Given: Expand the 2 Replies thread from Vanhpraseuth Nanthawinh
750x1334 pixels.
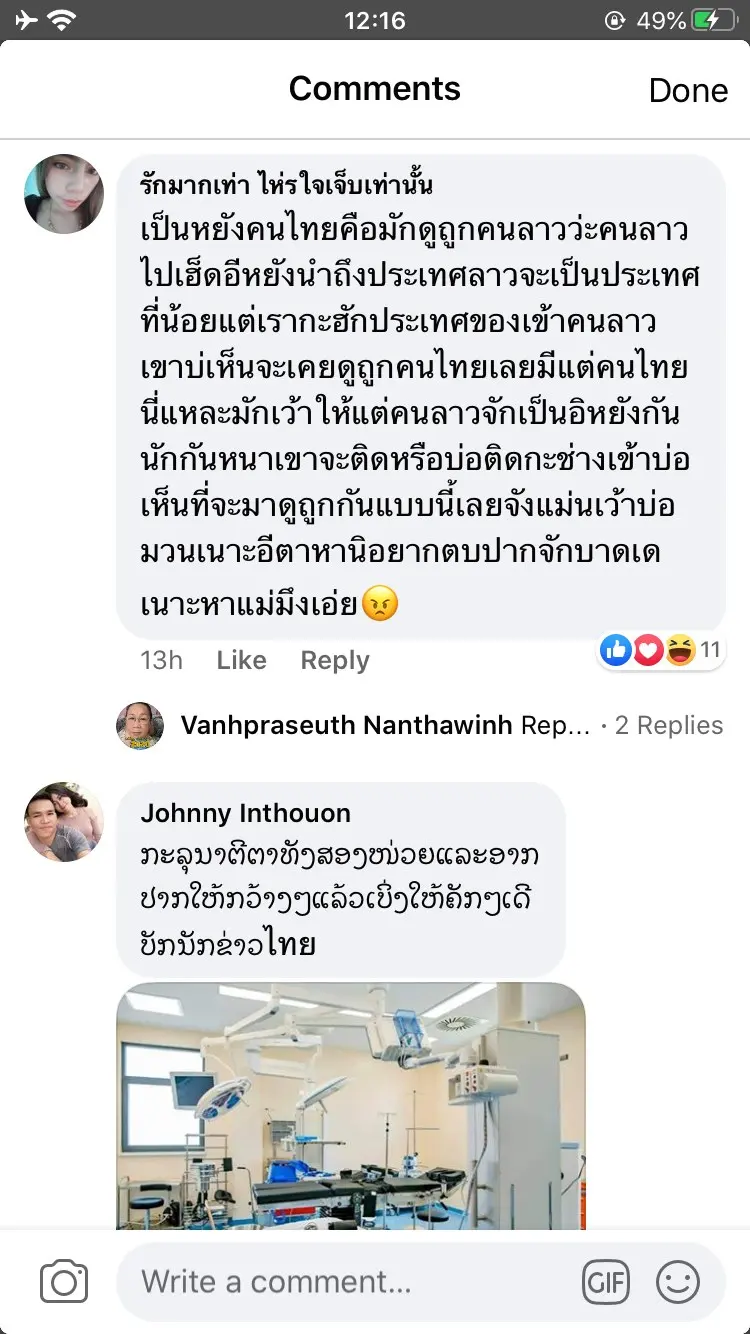Looking at the screenshot, I should pyautogui.click(x=668, y=725).
